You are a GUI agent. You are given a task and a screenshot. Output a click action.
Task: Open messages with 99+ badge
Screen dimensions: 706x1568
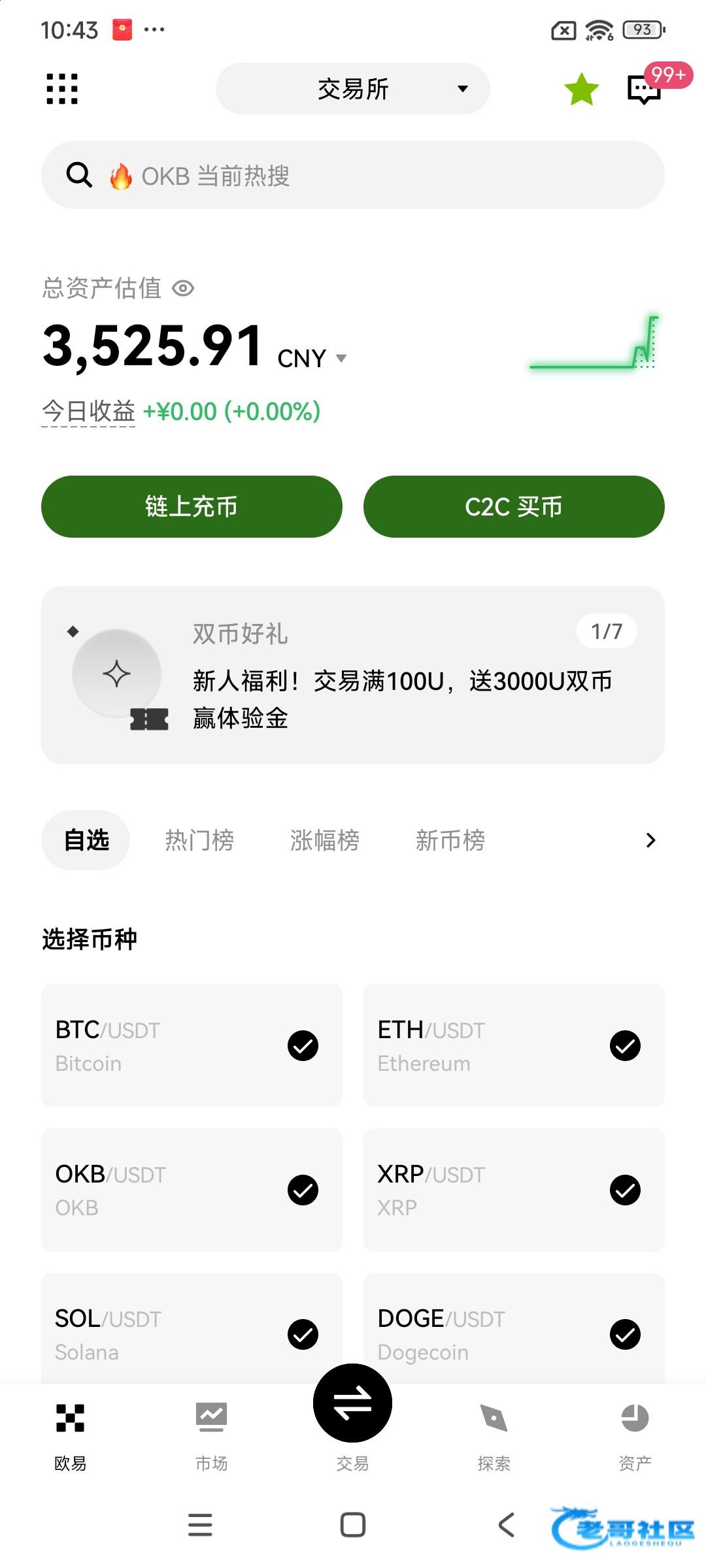(645, 90)
